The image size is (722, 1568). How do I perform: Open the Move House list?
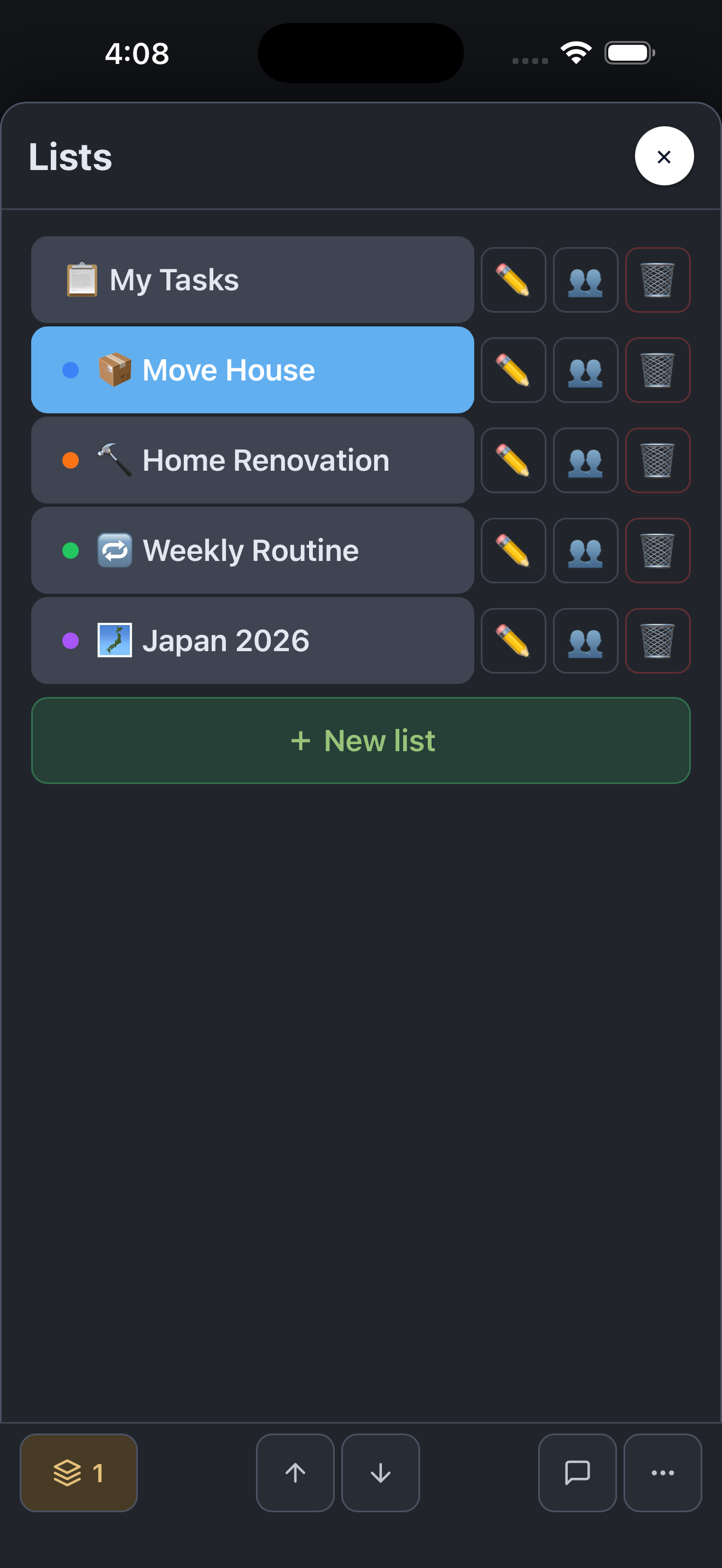point(252,370)
